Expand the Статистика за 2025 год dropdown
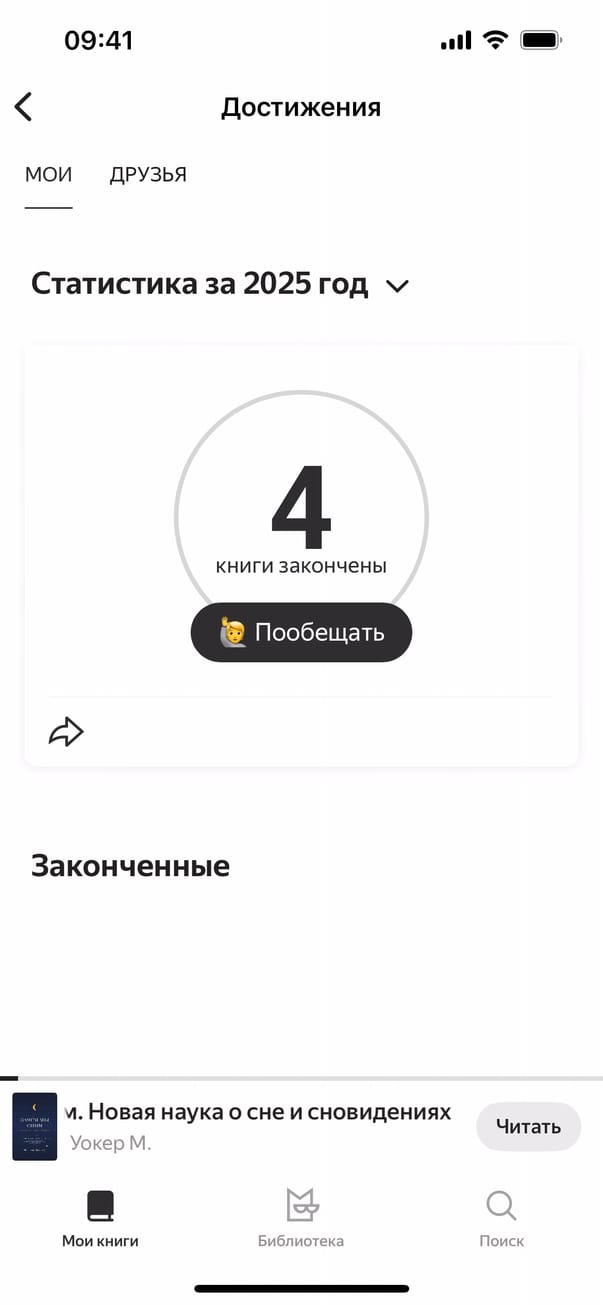 pos(397,286)
